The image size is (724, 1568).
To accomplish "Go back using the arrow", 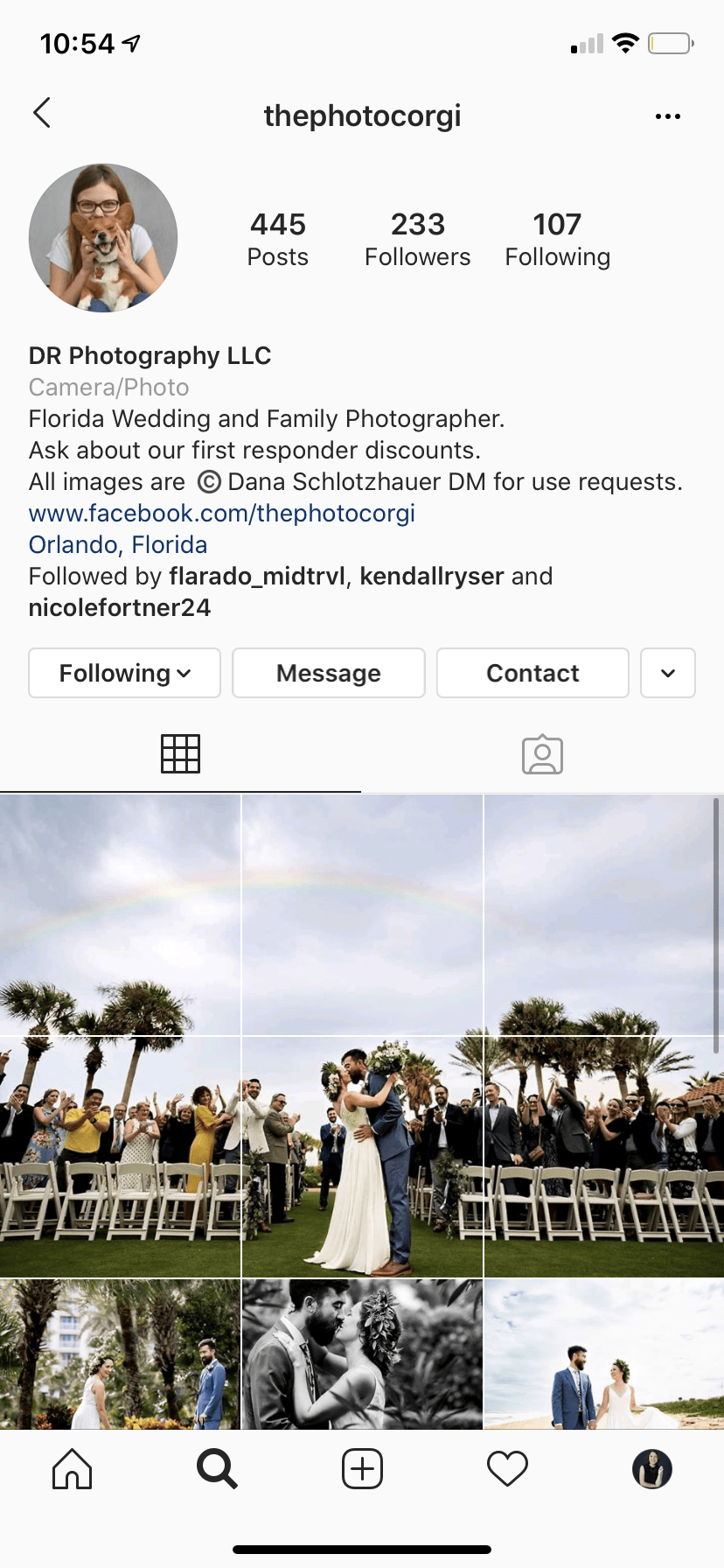I will coord(42,113).
